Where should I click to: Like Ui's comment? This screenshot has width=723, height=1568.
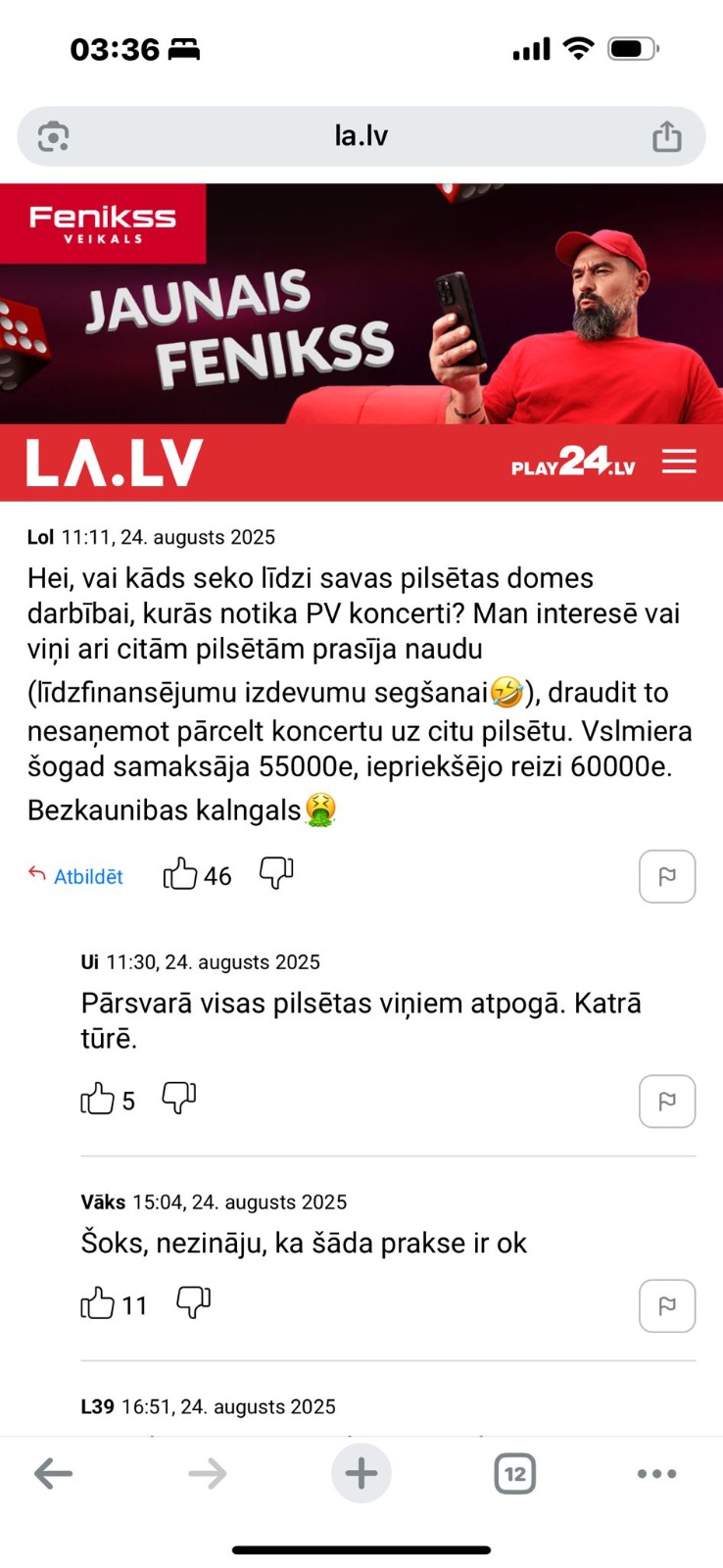(x=98, y=1099)
